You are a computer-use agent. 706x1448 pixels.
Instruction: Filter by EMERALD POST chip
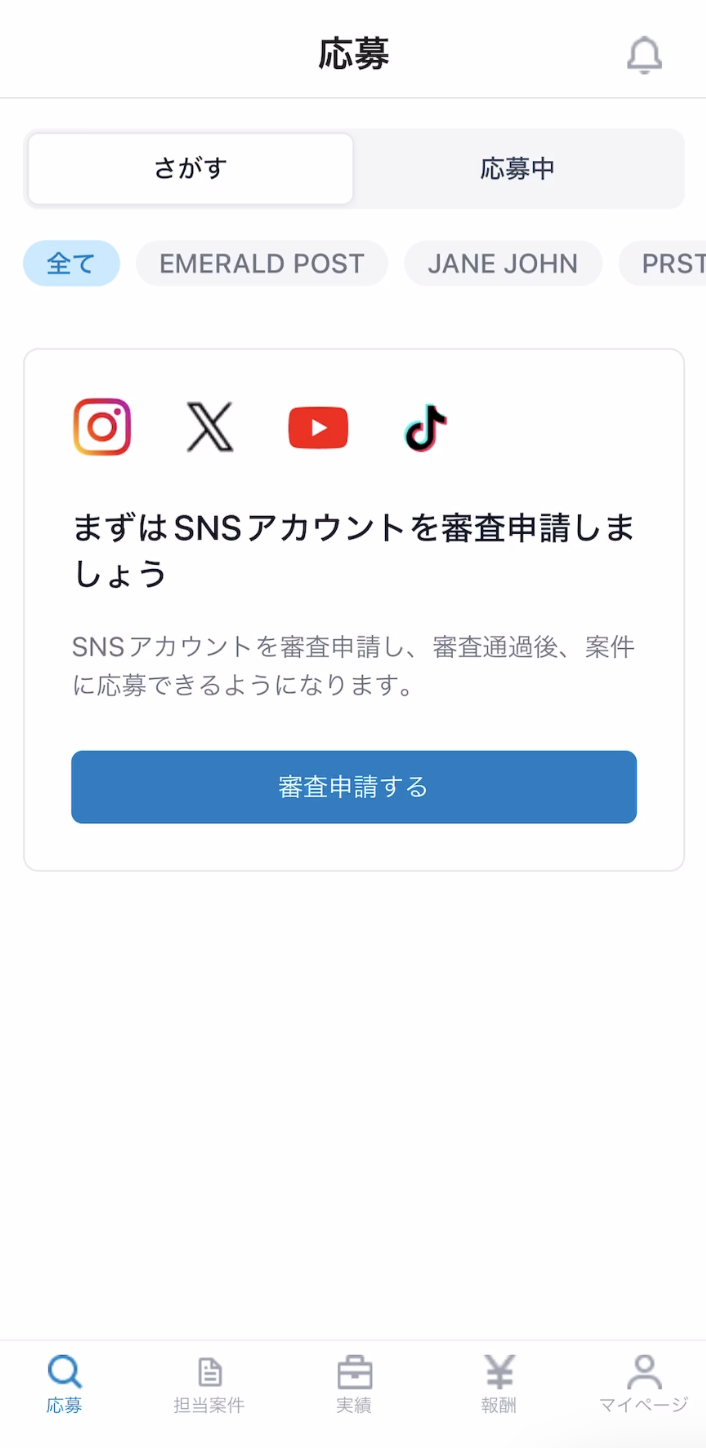pyautogui.click(x=262, y=264)
